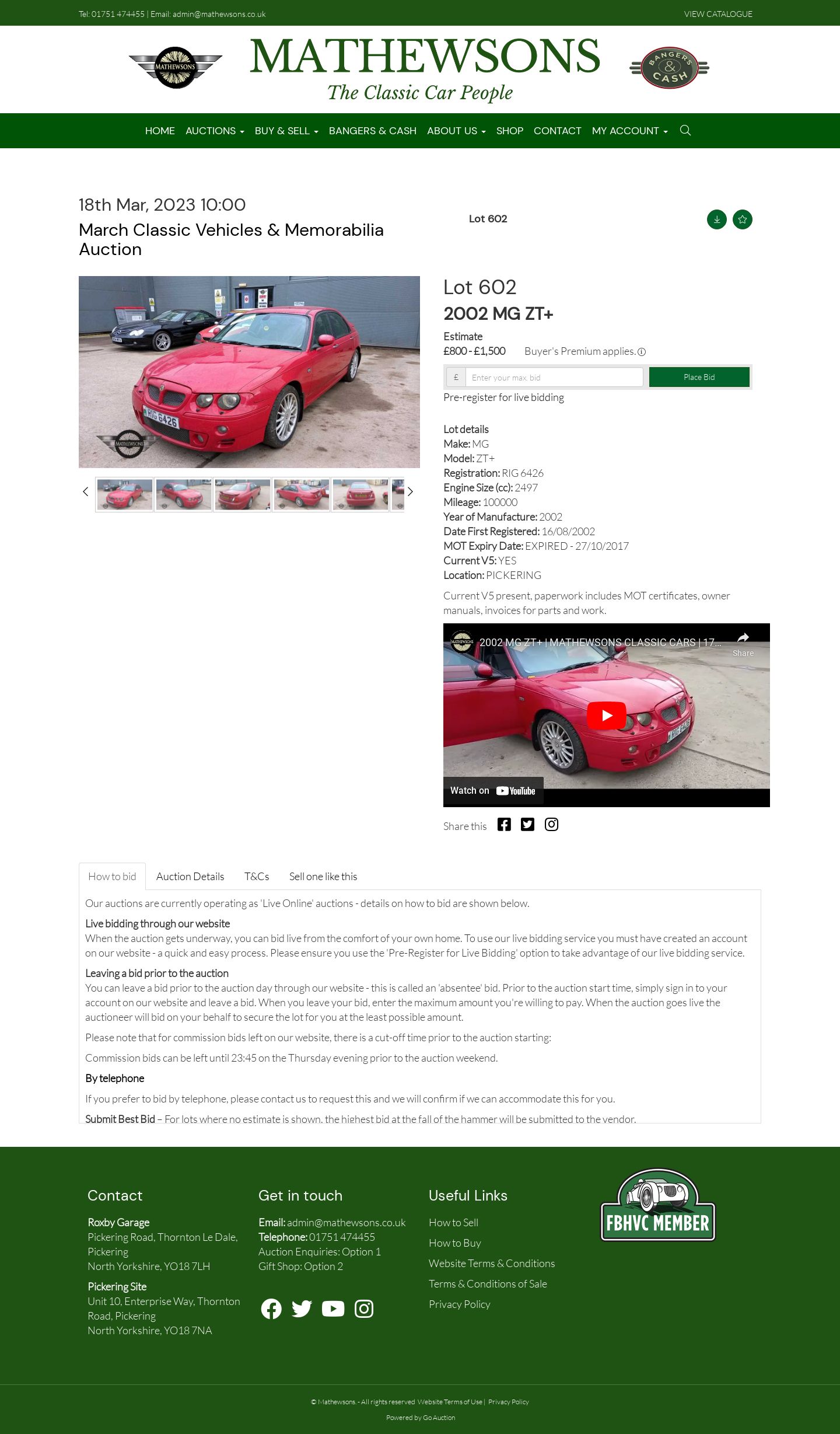The height and width of the screenshot is (1434, 840).
Task: Show previous gallery thumbnails arrow
Action: pyautogui.click(x=86, y=491)
